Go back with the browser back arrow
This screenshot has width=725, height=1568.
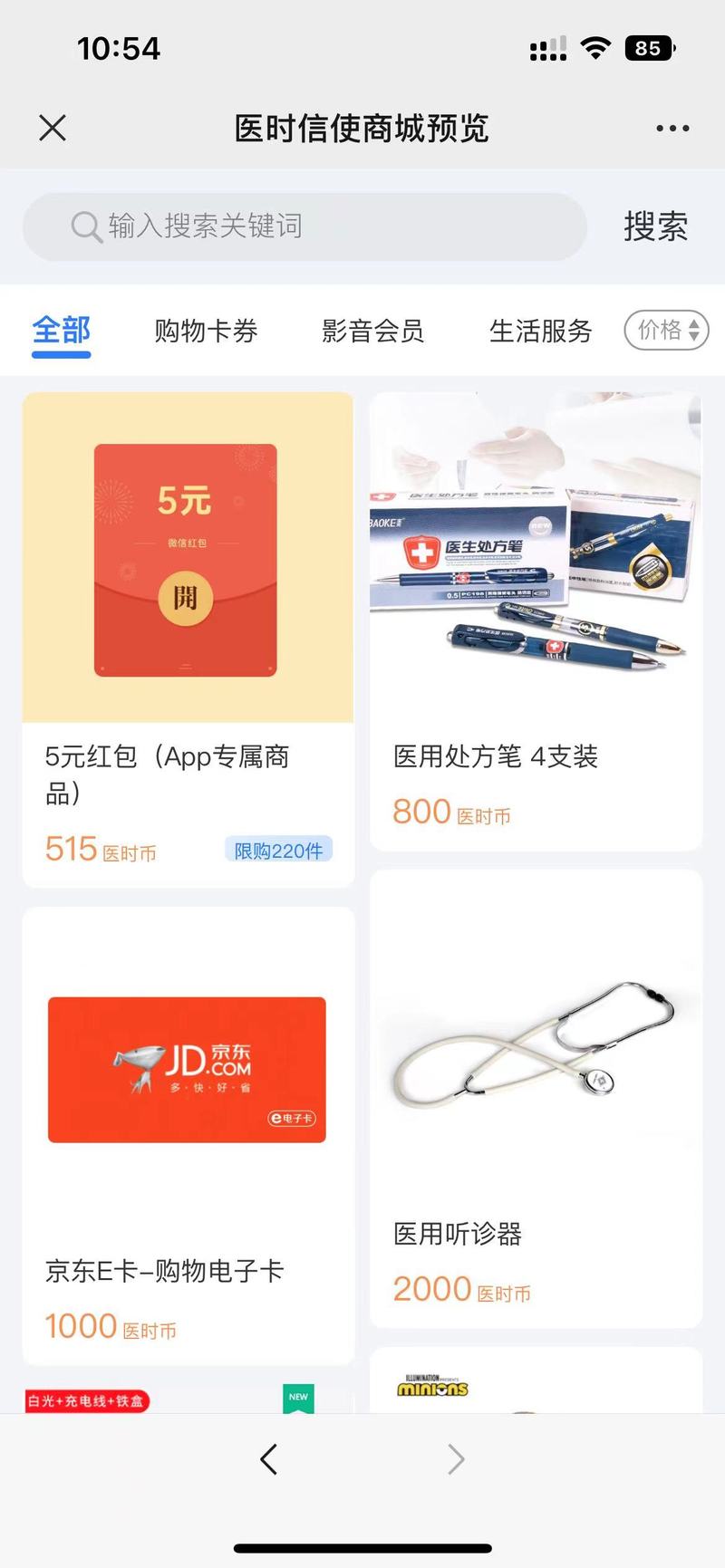(268, 1458)
